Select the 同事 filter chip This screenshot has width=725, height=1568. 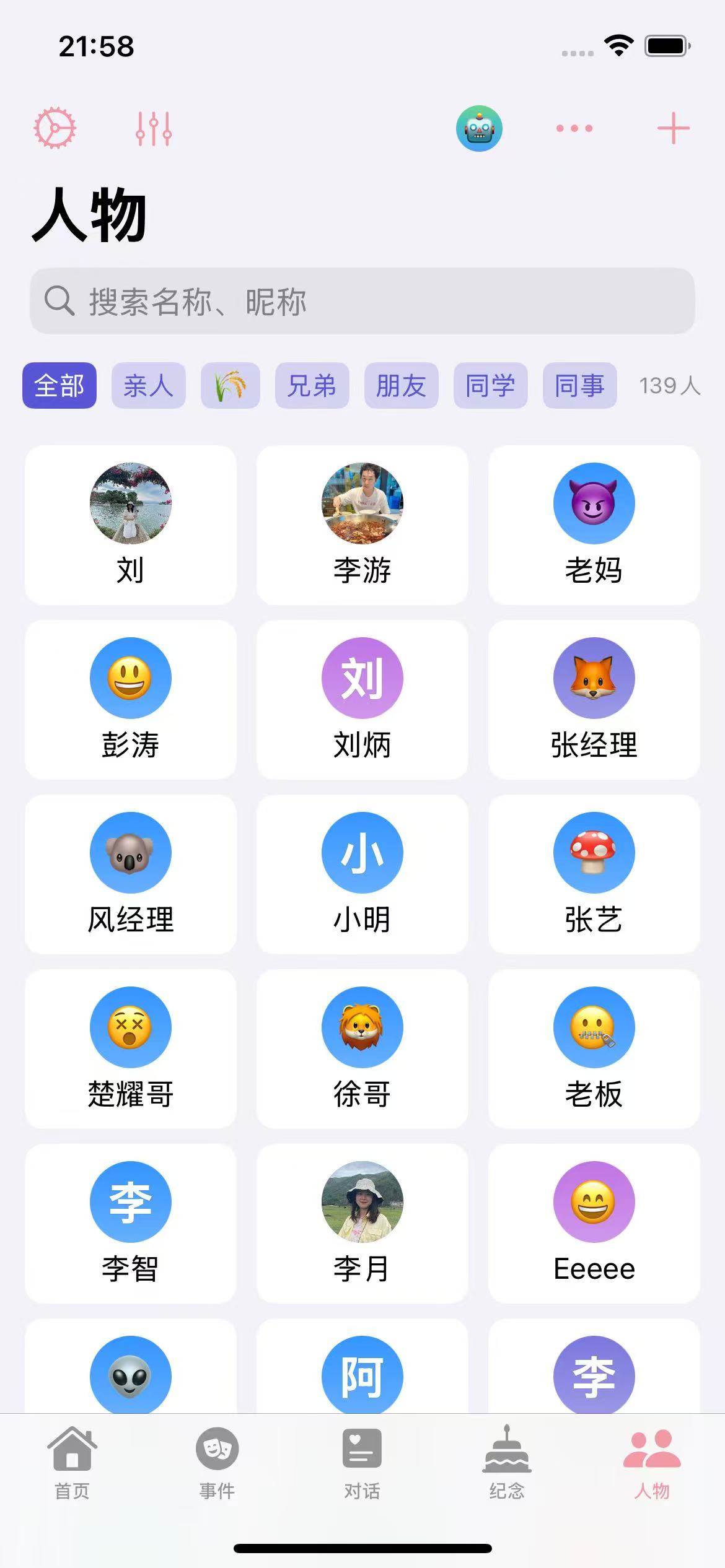click(579, 386)
